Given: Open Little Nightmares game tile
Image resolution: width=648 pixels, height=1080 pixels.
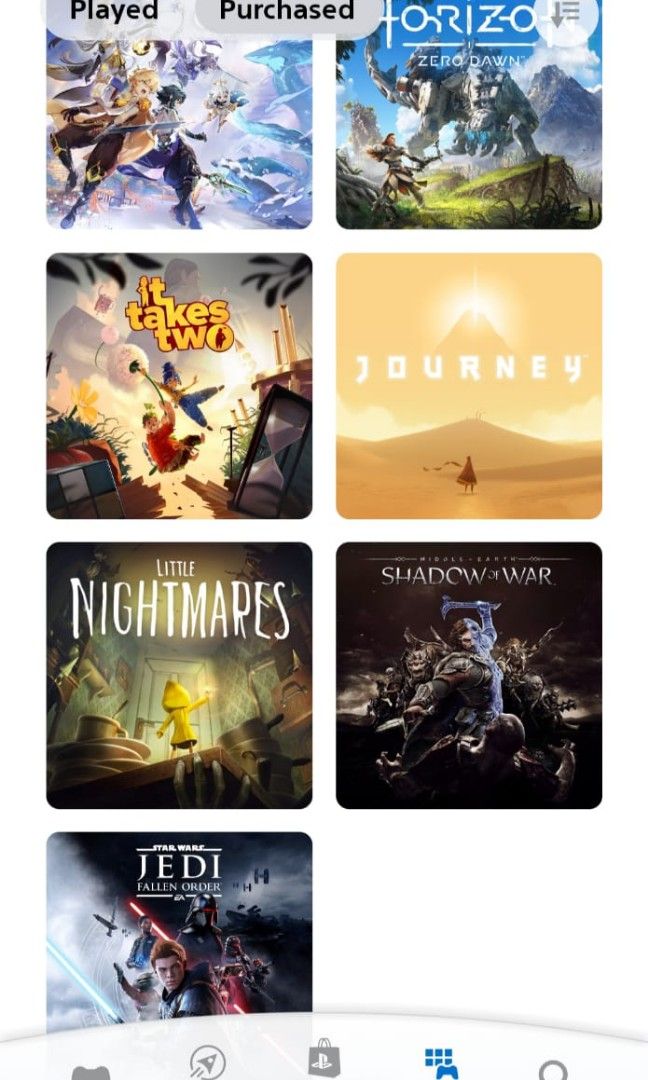Looking at the screenshot, I should pos(179,675).
